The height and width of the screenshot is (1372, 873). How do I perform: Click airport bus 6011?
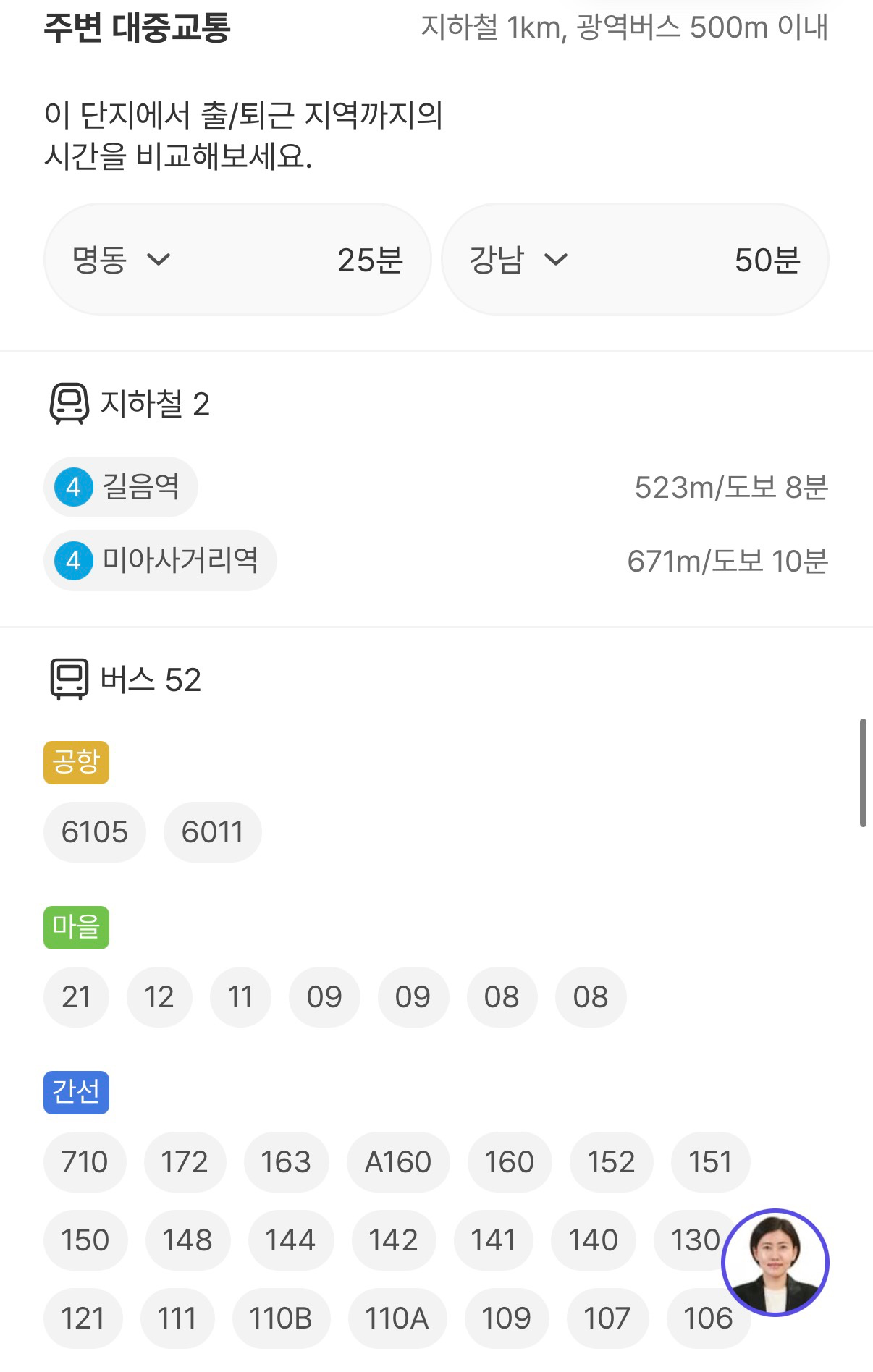tap(212, 832)
